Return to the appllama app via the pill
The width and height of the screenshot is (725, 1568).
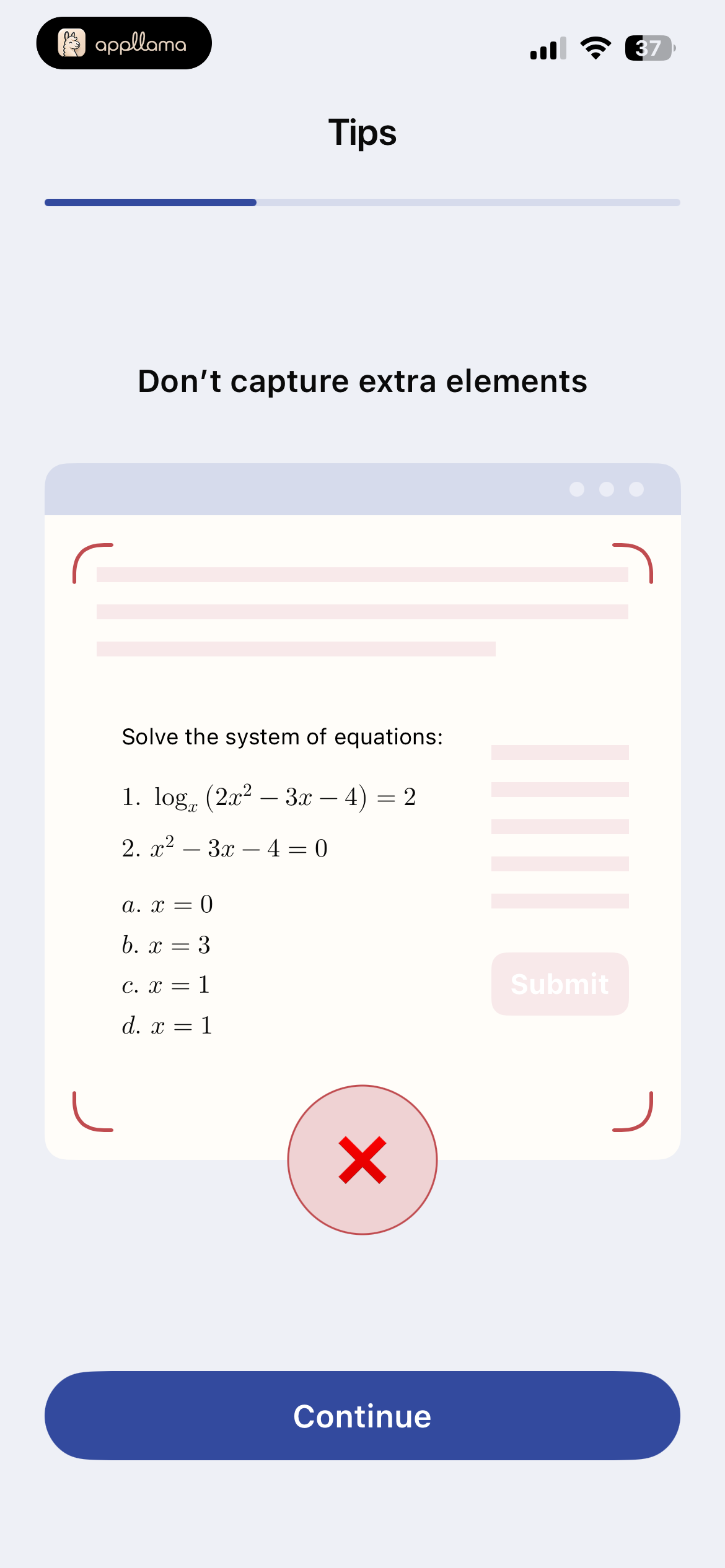[x=124, y=43]
